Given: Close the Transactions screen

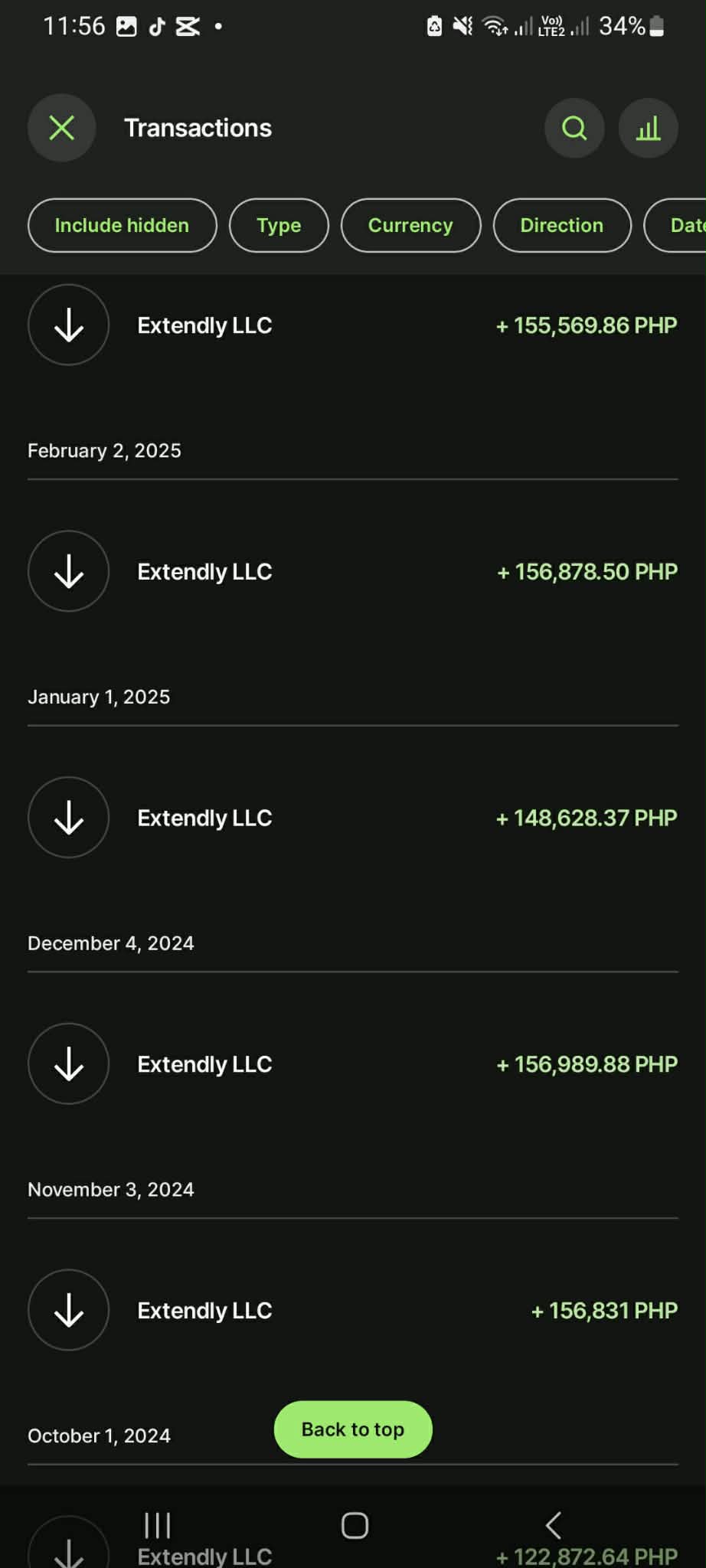Looking at the screenshot, I should point(62,128).
